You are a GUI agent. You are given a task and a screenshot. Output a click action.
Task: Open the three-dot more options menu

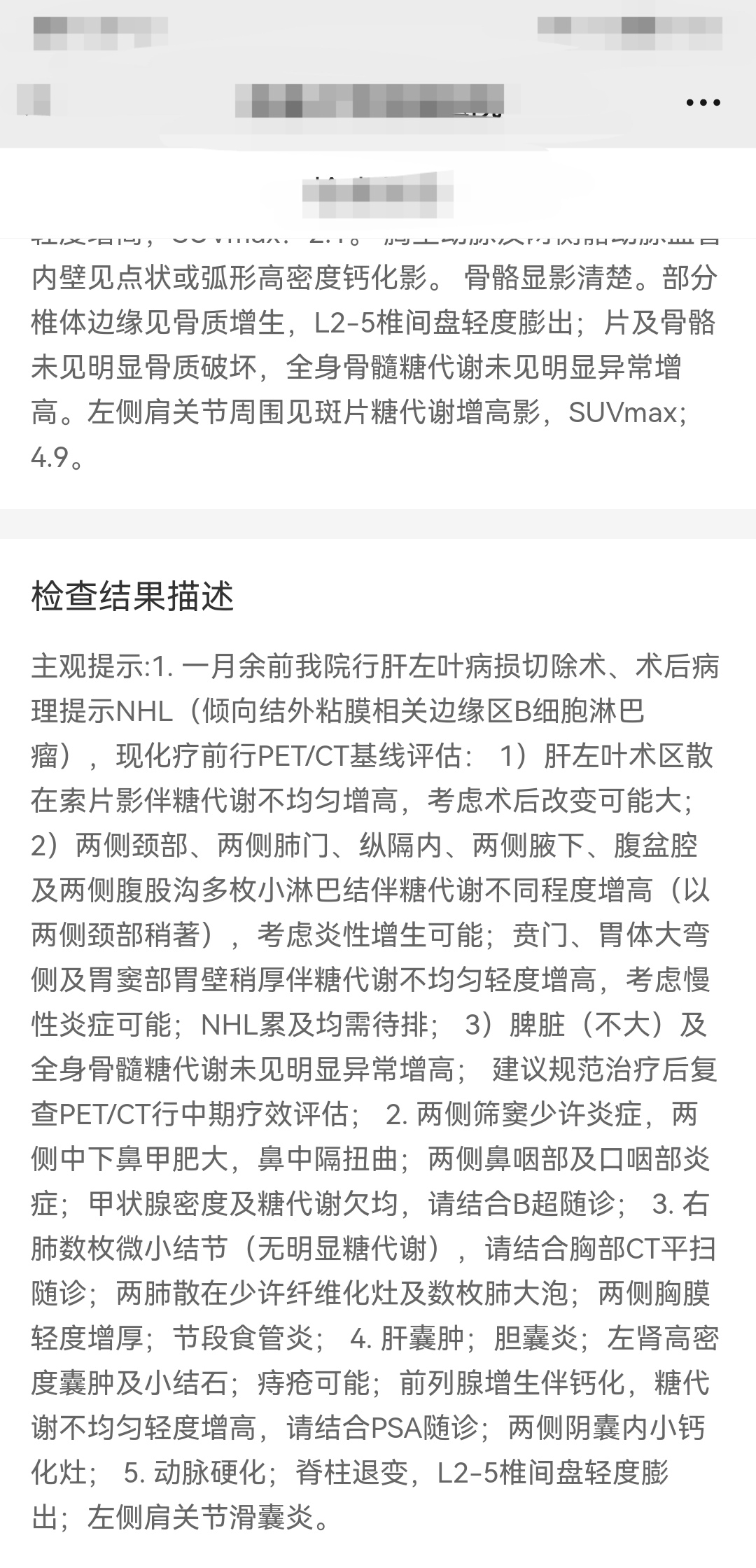coord(703,103)
